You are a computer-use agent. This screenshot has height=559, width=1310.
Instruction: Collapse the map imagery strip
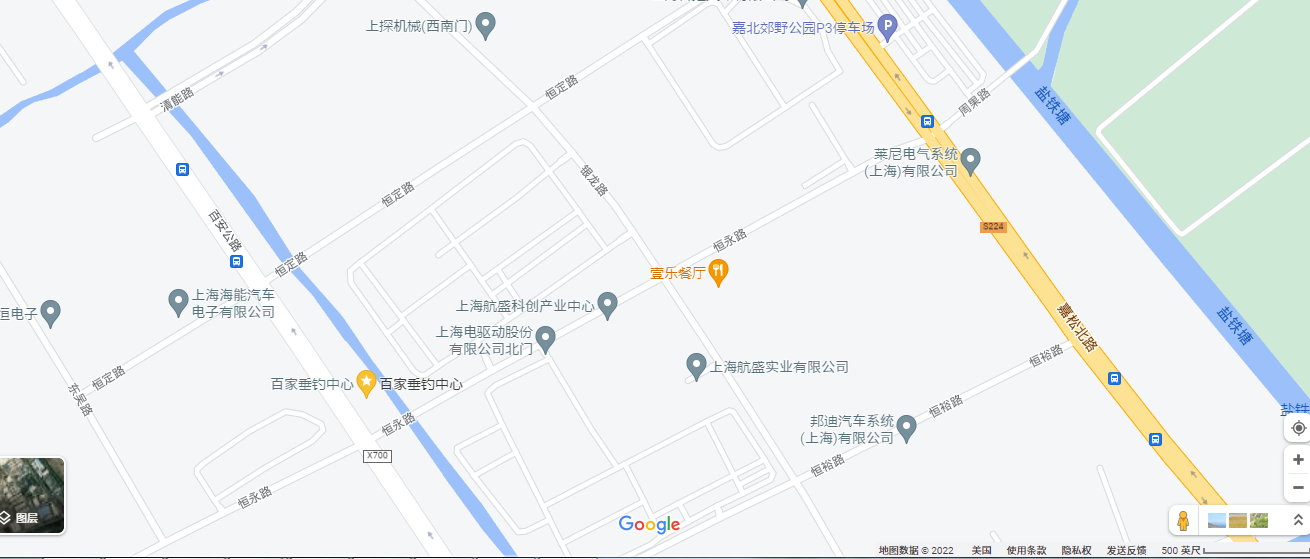(1298, 521)
